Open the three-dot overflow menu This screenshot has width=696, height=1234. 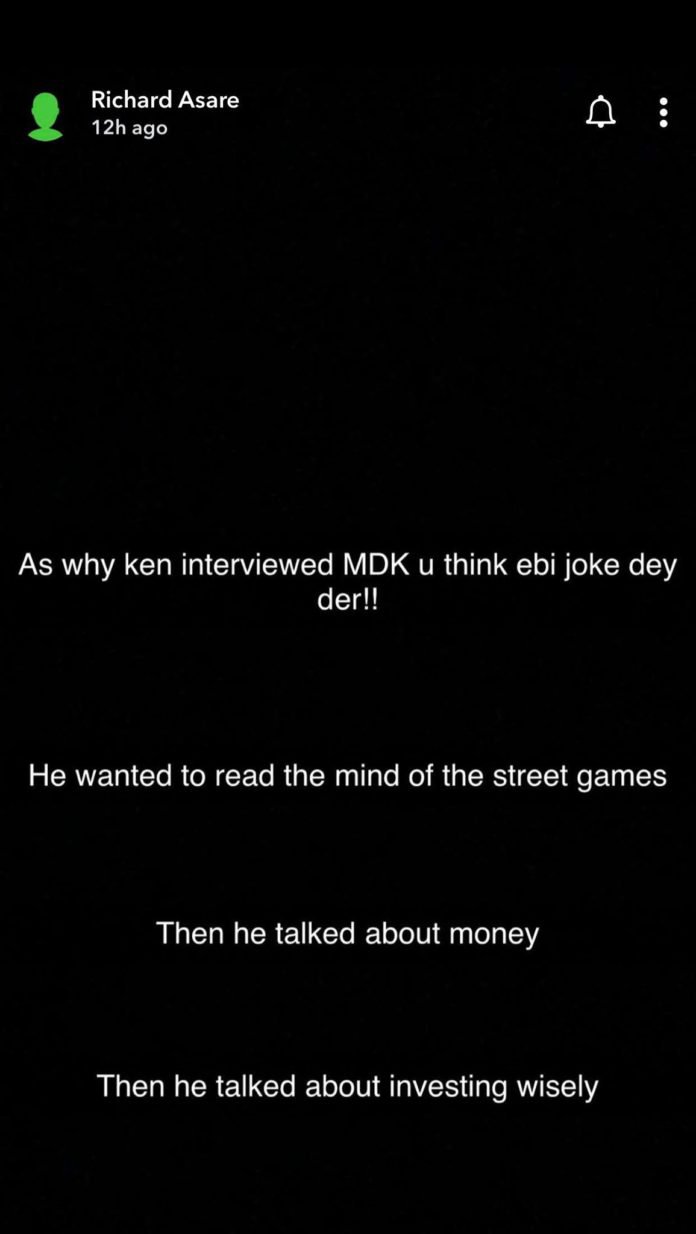(663, 113)
